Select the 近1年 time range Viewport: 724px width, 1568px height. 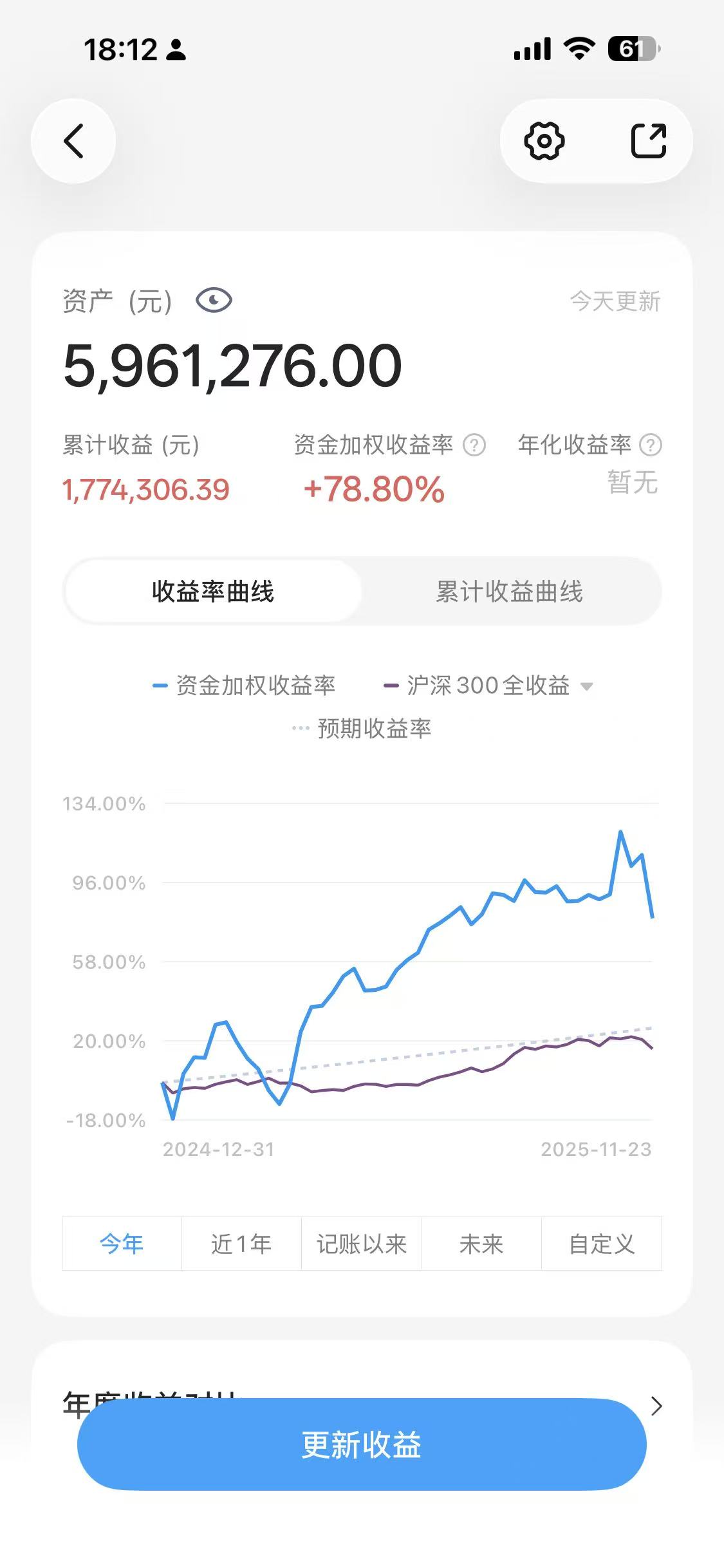(x=241, y=1244)
